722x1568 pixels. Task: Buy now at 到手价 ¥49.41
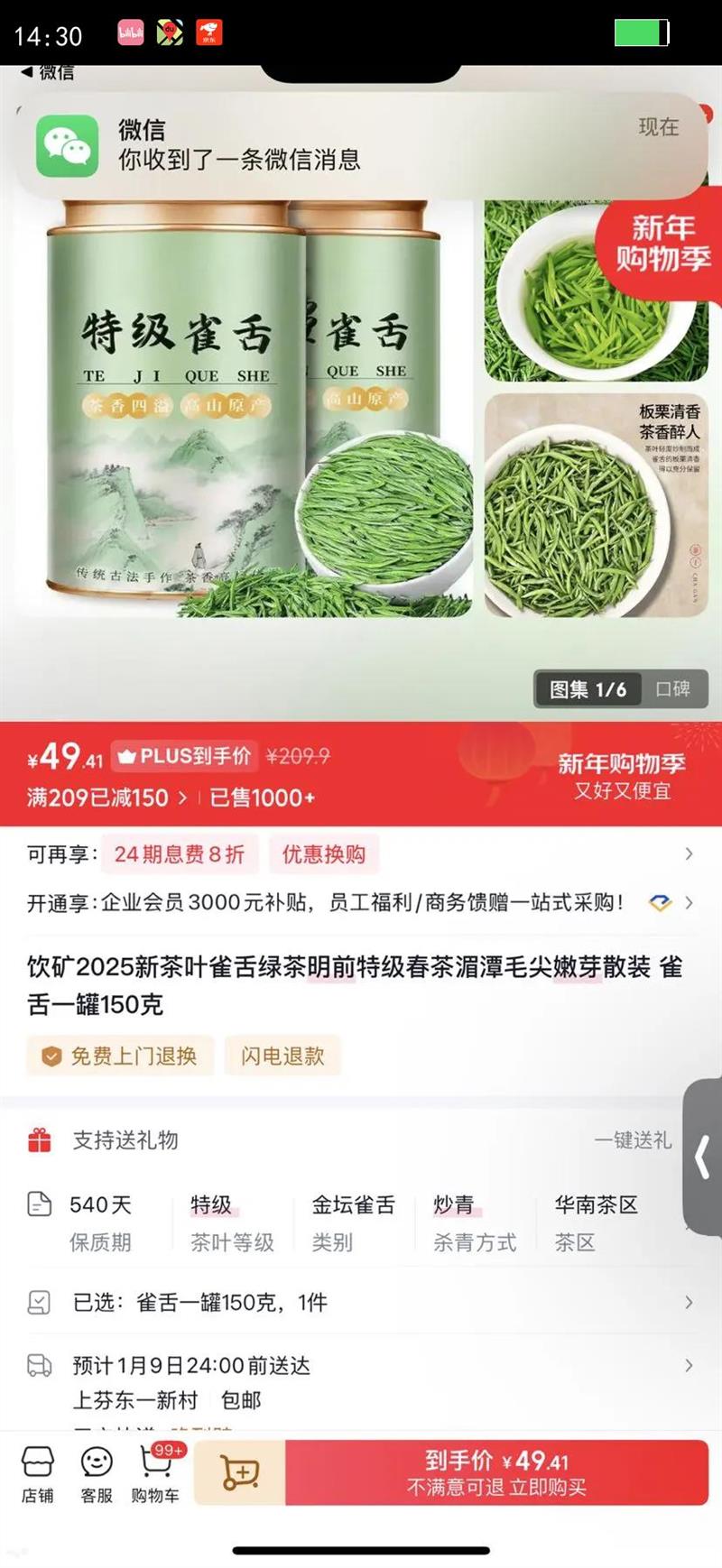496,1472
